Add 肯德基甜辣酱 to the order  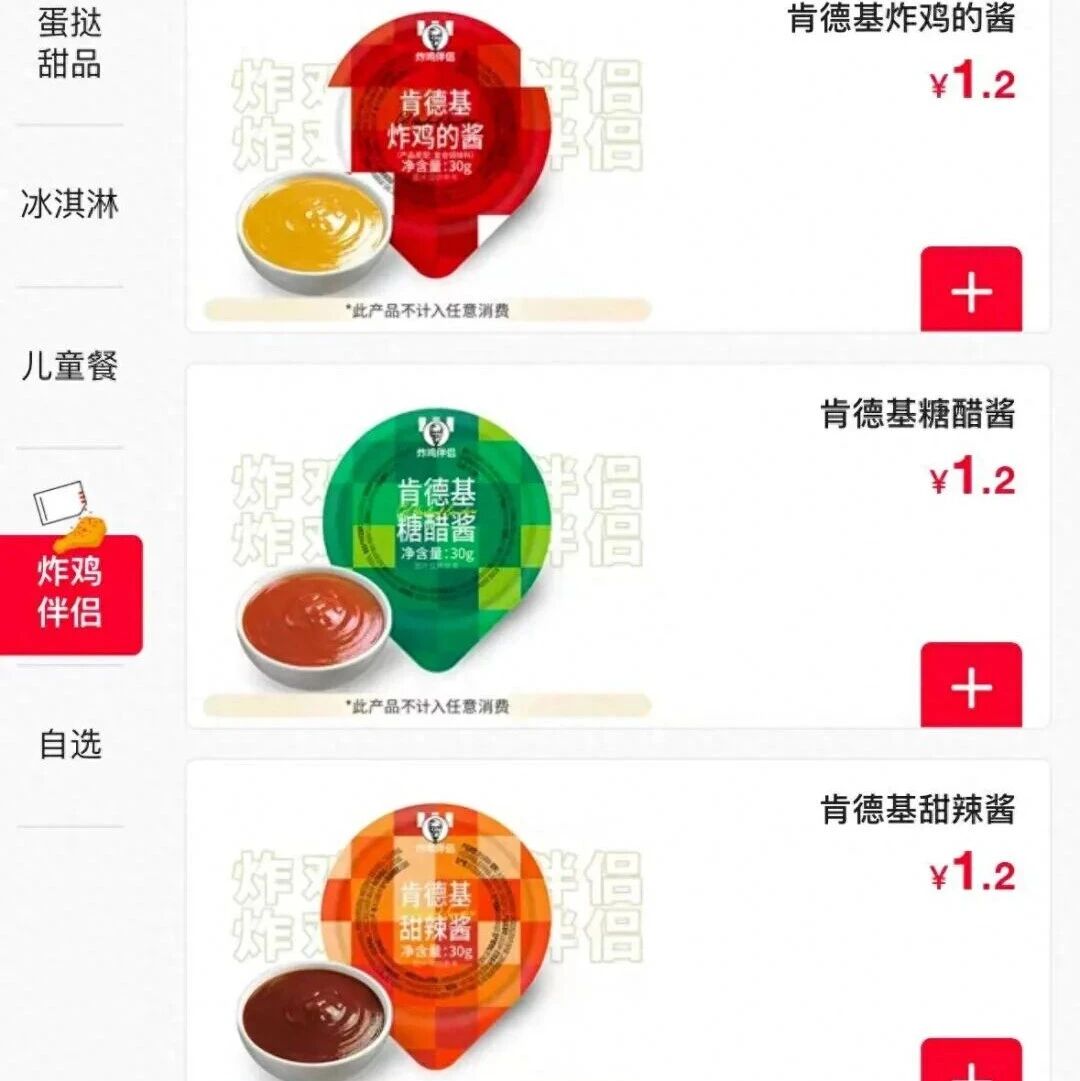[971, 1062]
